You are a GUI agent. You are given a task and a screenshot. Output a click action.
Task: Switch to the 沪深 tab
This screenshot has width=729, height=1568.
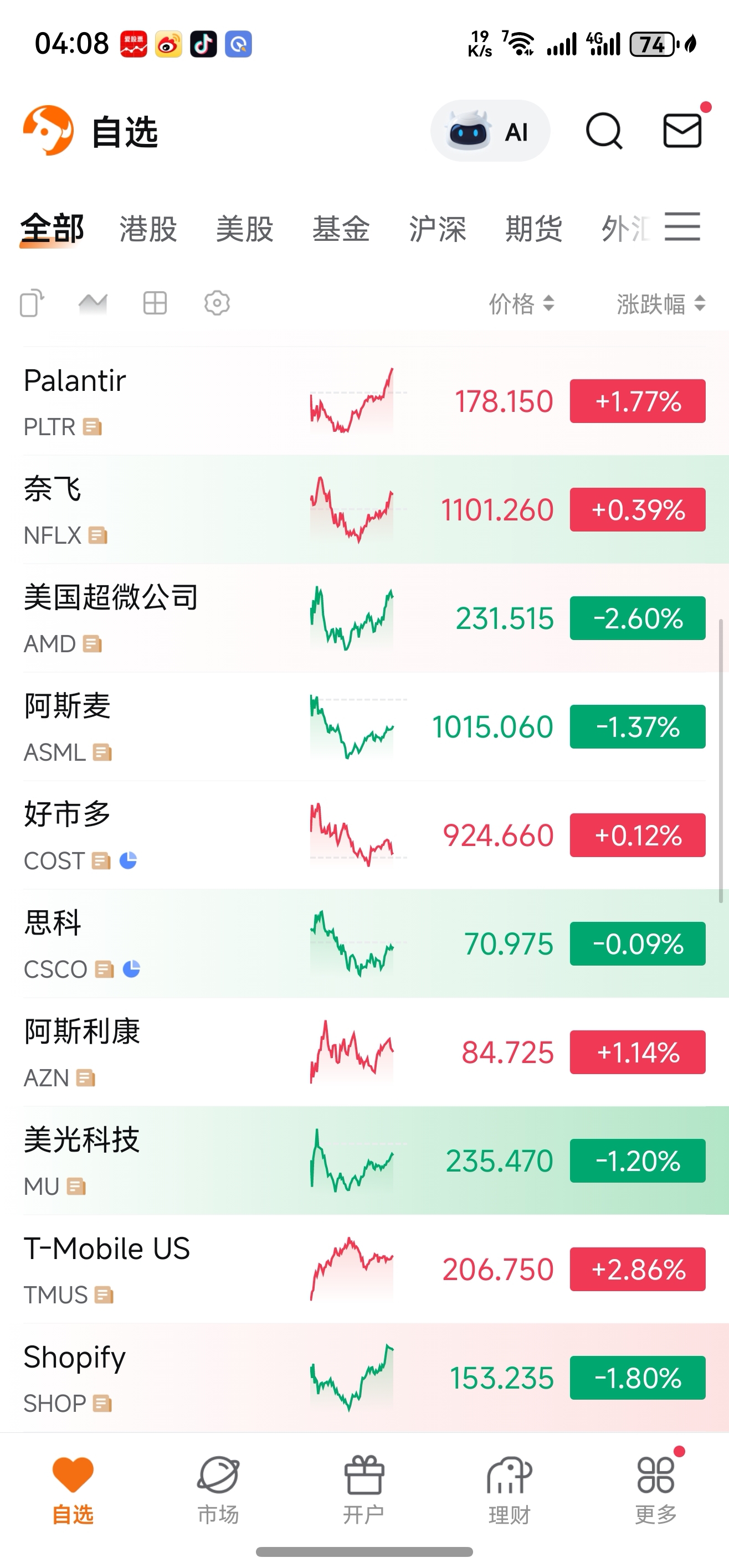pyautogui.click(x=437, y=229)
